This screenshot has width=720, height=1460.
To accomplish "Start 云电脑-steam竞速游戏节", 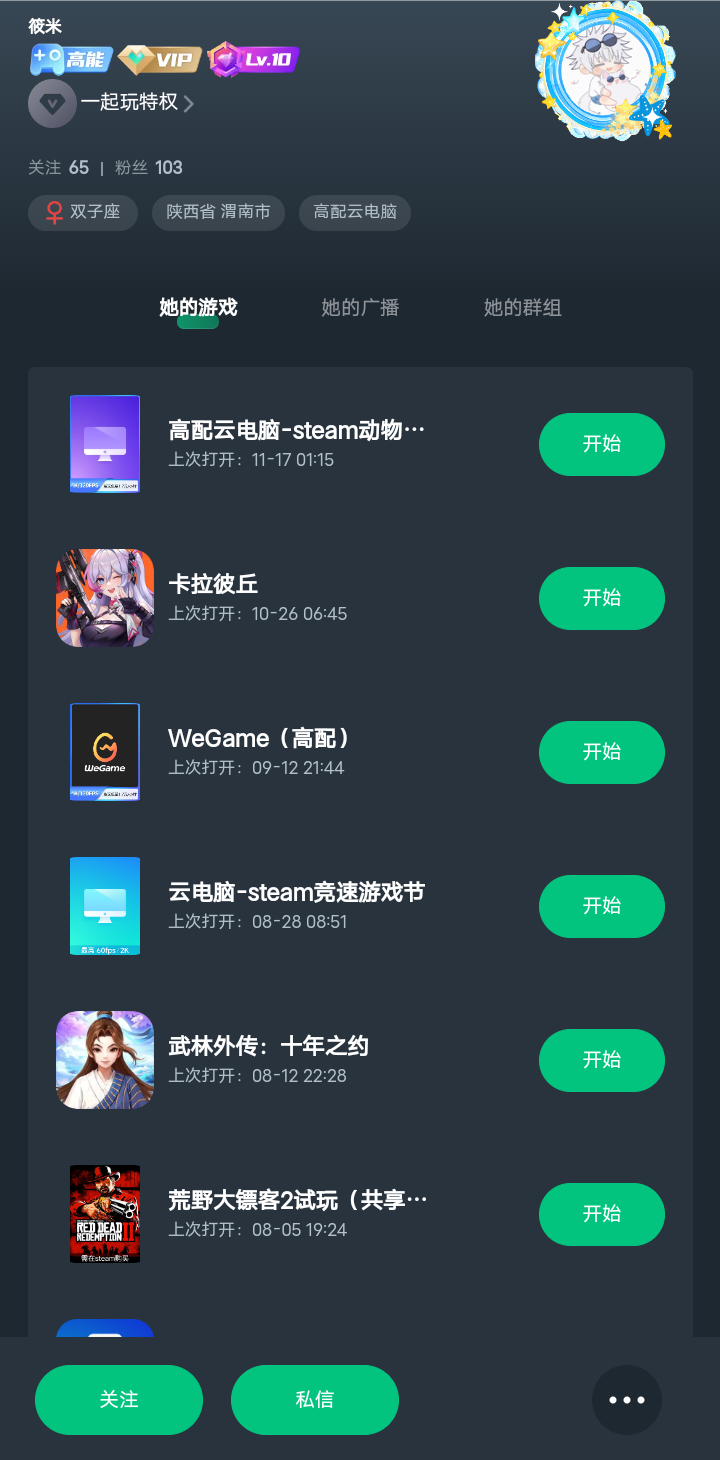I will 601,906.
